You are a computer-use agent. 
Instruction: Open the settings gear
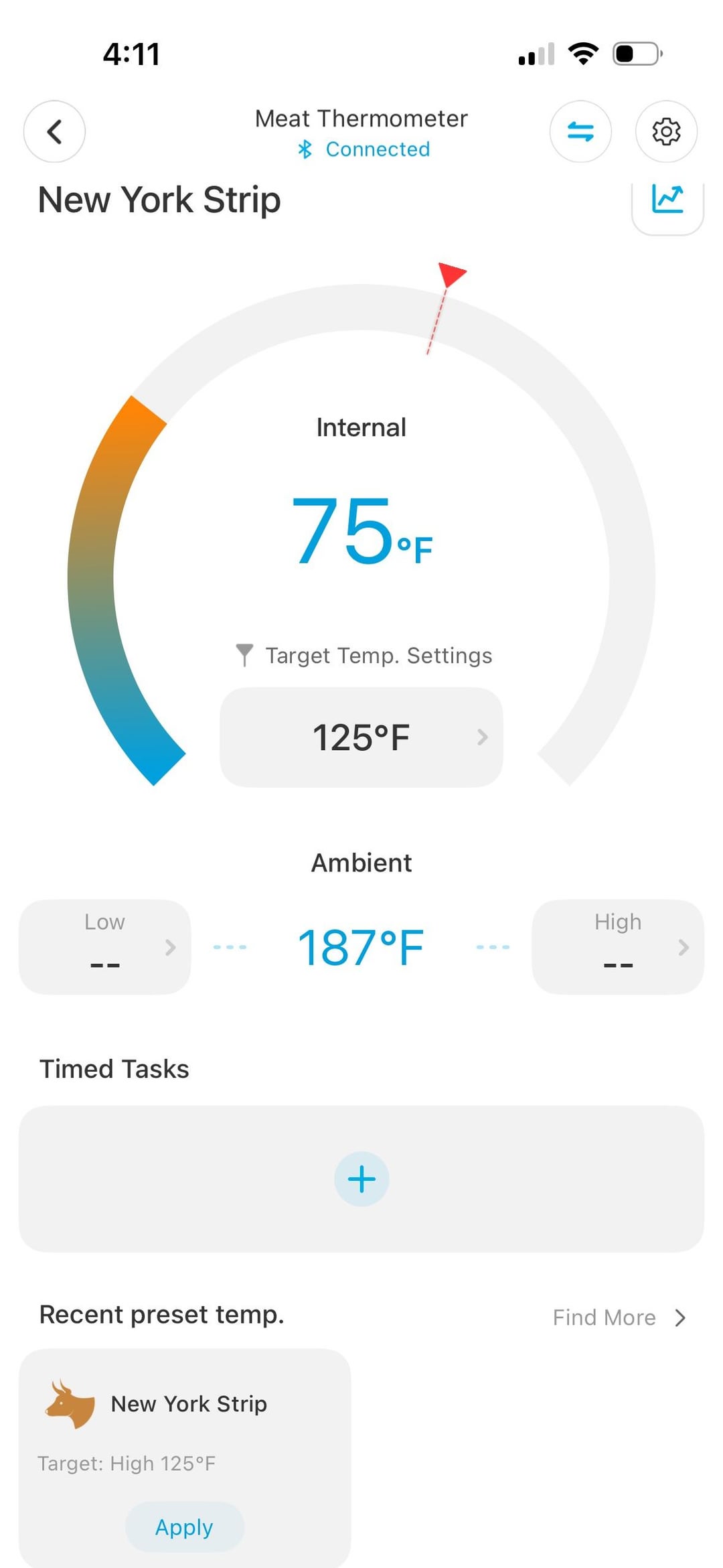(666, 131)
